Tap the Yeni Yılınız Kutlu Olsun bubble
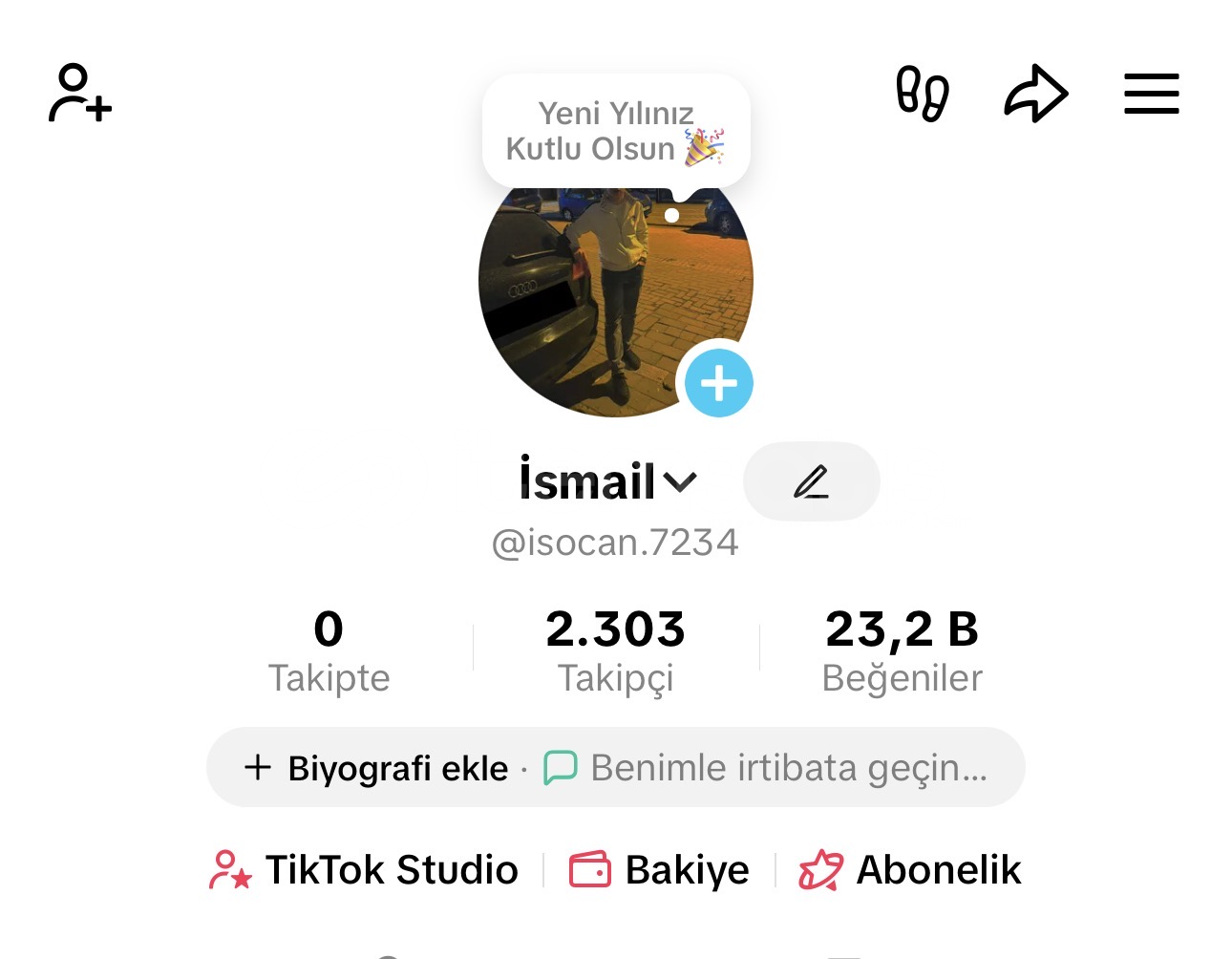This screenshot has height=959, width=1232. 615,132
